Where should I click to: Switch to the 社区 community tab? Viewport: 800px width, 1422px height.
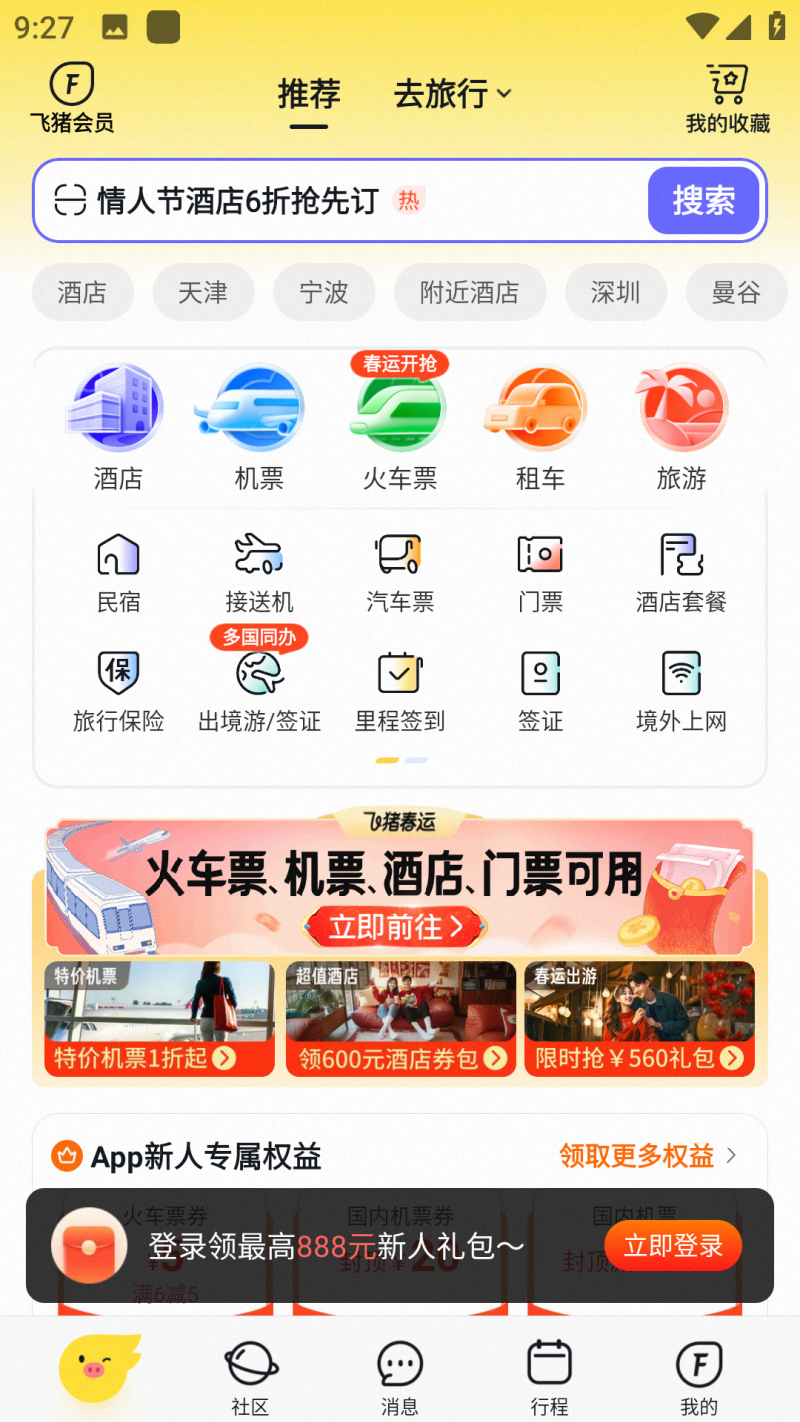(x=250, y=1378)
